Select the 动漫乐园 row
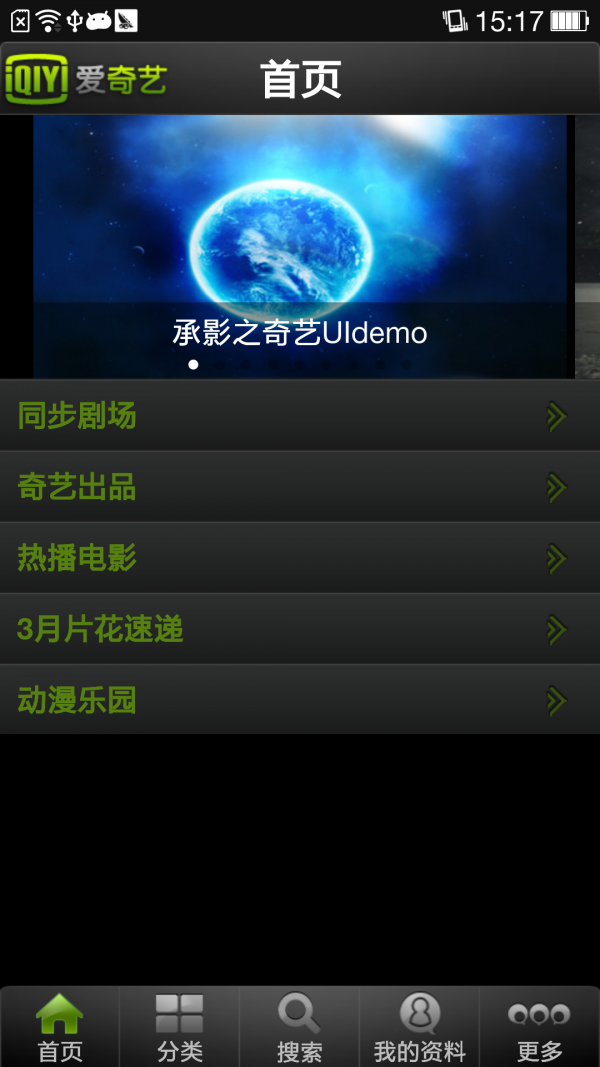This screenshot has width=600, height=1067. (300, 700)
